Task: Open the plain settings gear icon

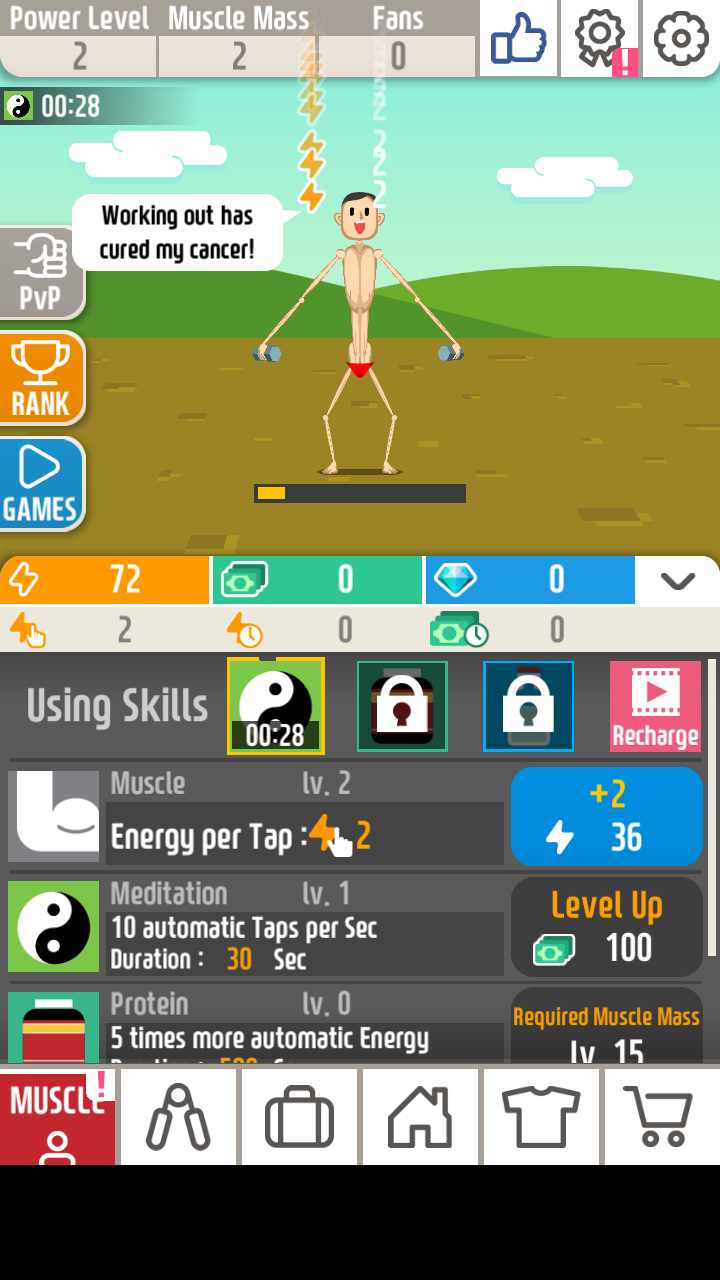Action: [681, 38]
